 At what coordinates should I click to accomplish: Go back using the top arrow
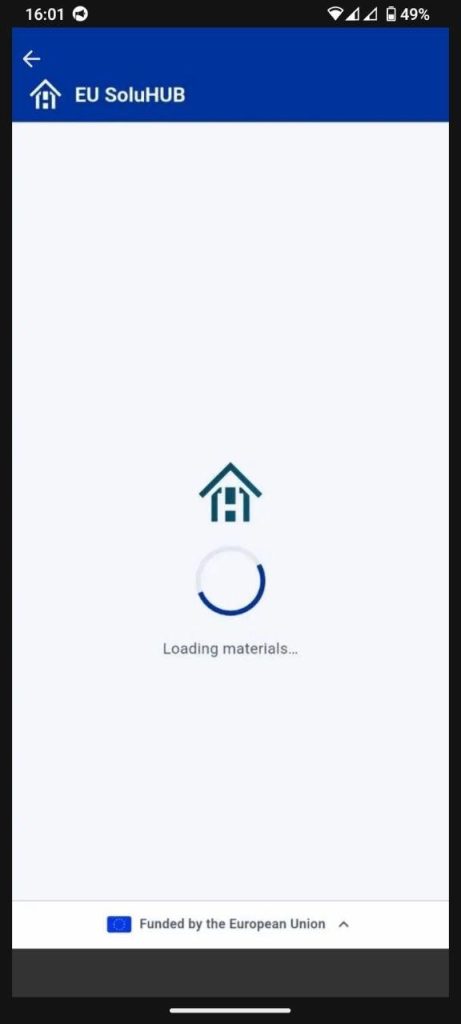point(31,59)
